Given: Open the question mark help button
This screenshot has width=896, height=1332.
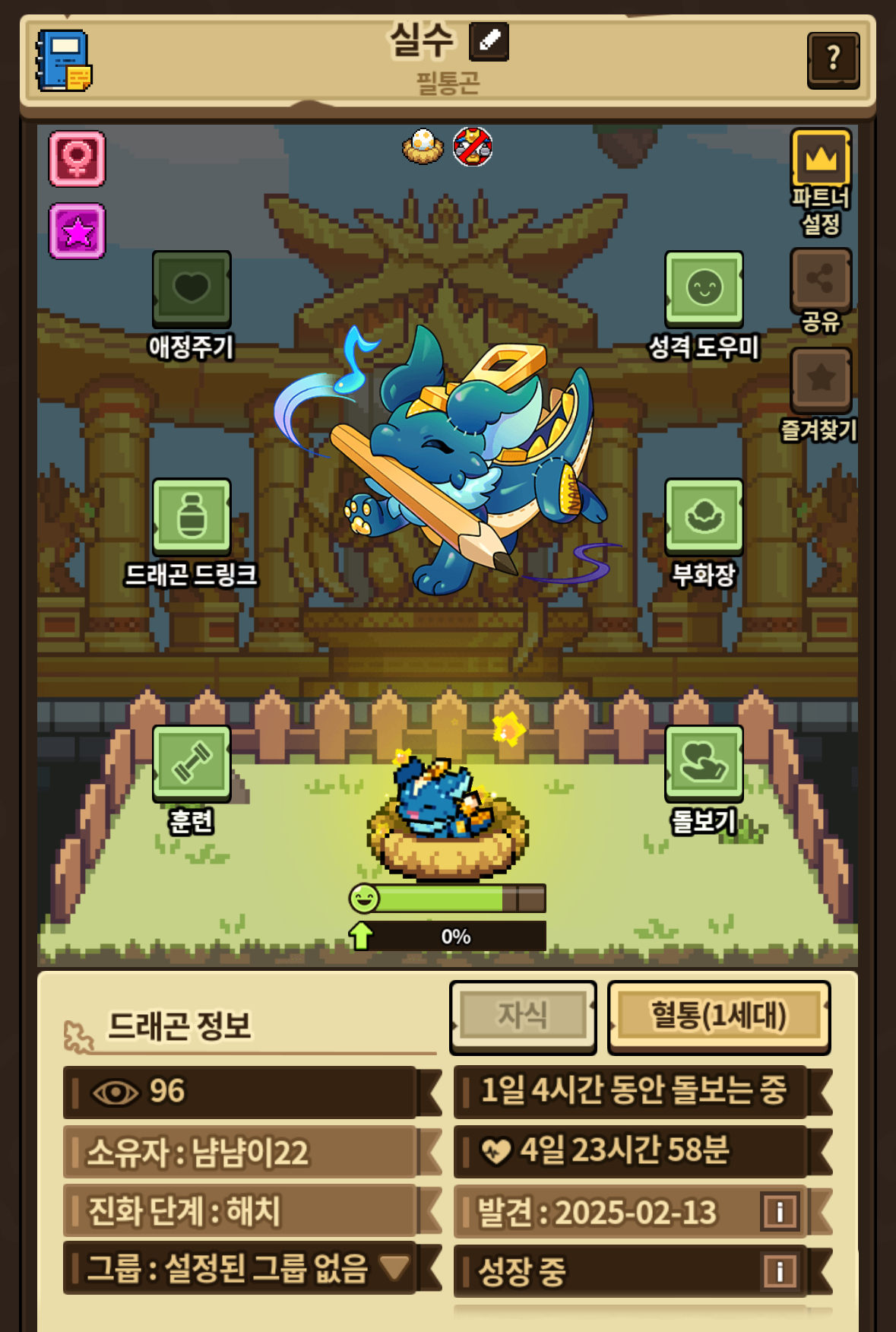Looking at the screenshot, I should (833, 59).
